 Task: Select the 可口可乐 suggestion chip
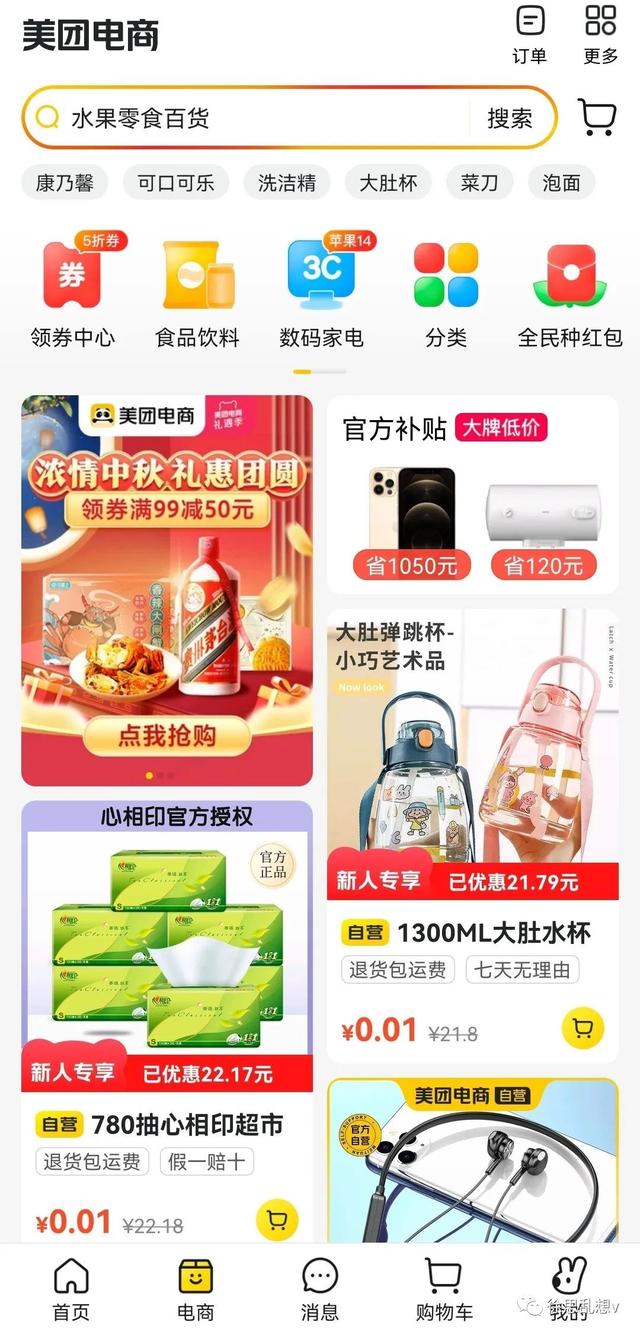point(176,183)
